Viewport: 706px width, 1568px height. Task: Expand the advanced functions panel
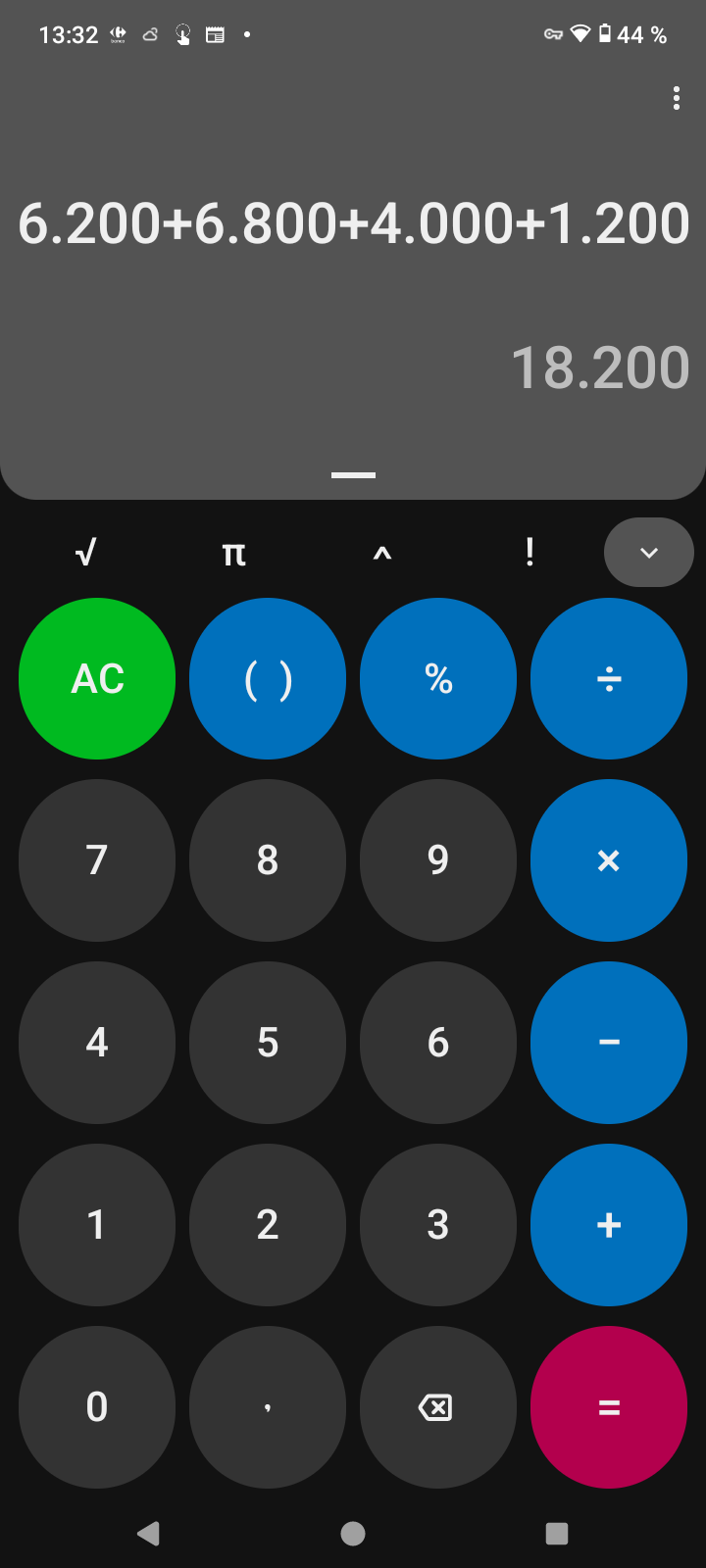click(648, 553)
